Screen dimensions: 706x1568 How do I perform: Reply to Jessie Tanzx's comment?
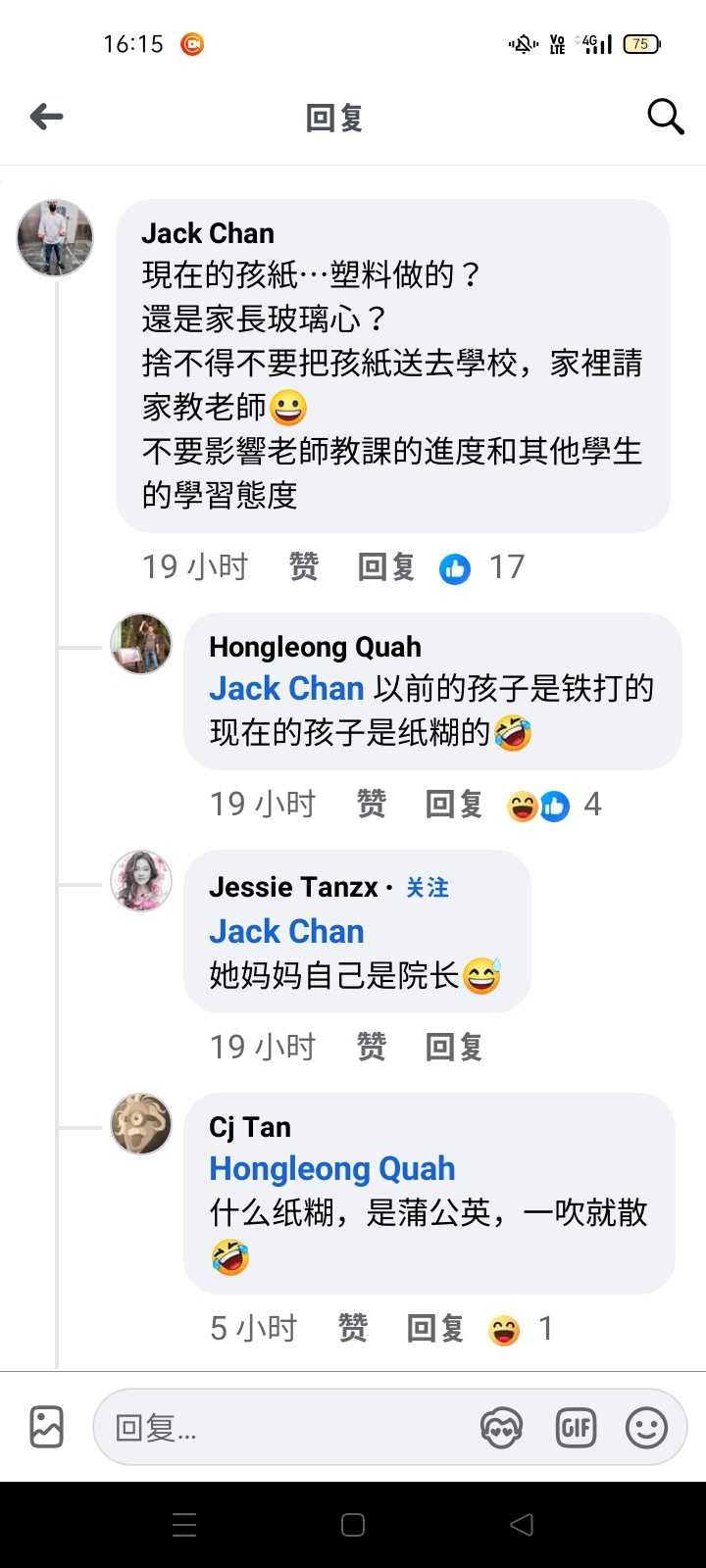(453, 1047)
